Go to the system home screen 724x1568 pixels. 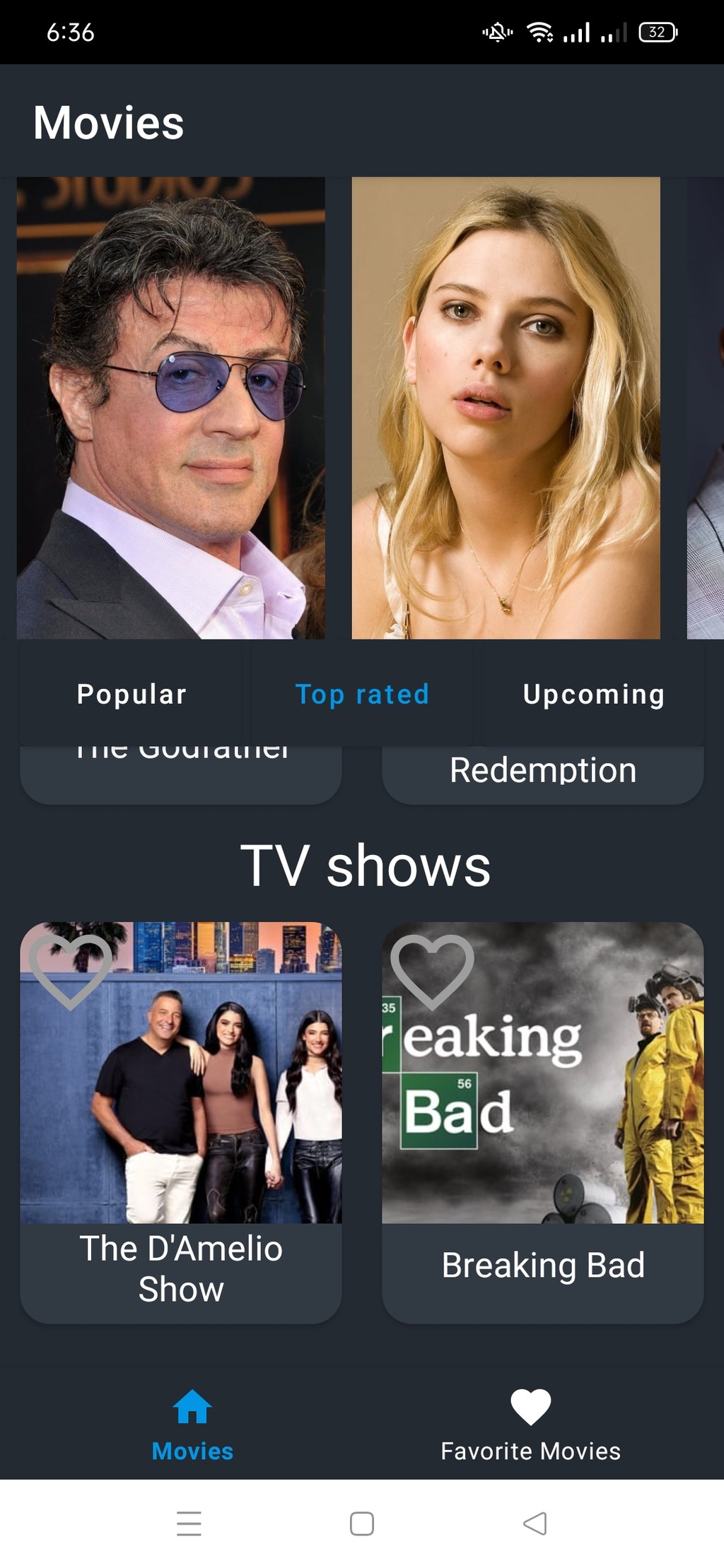[362, 1523]
